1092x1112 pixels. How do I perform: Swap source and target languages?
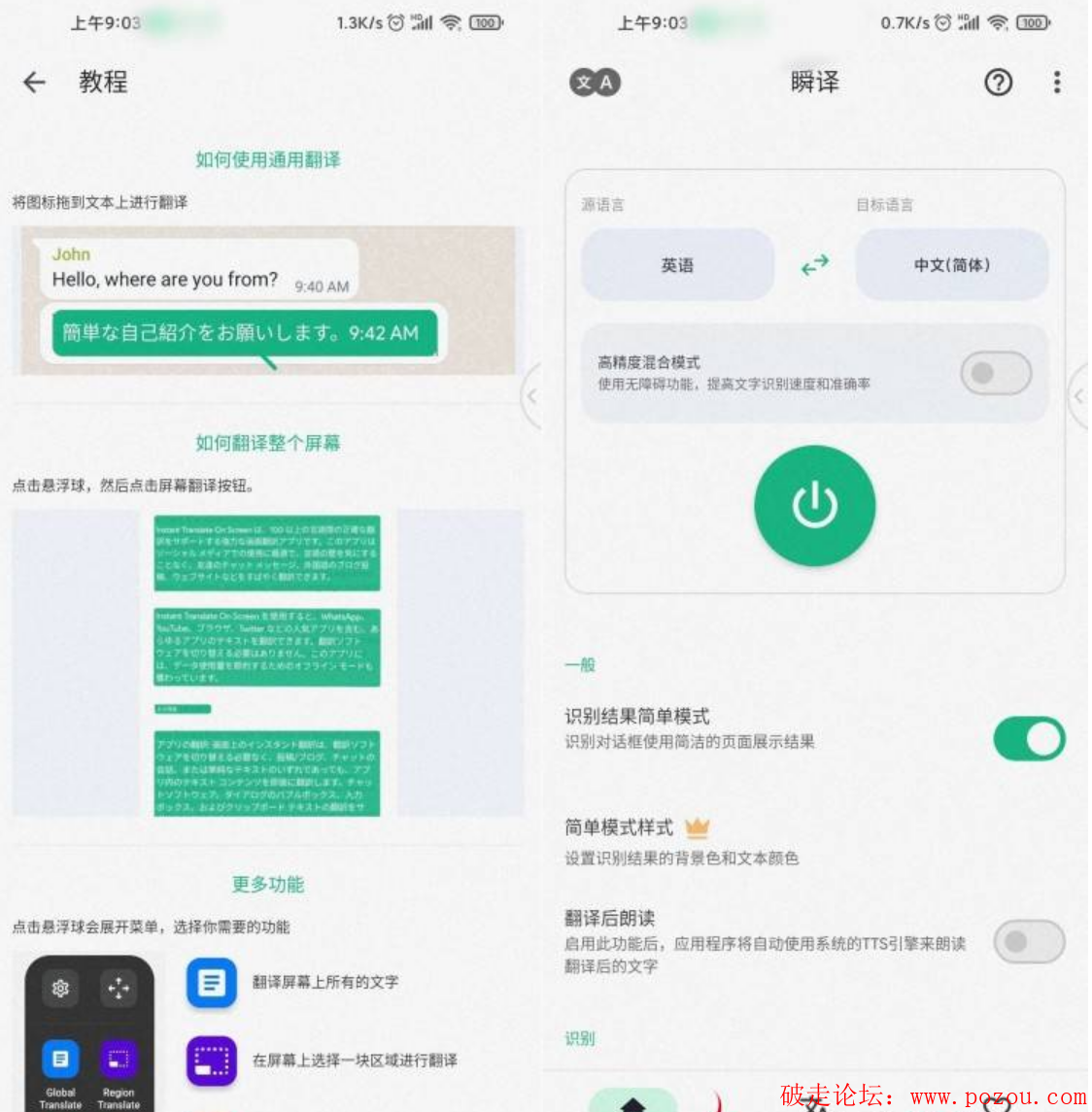point(814,264)
